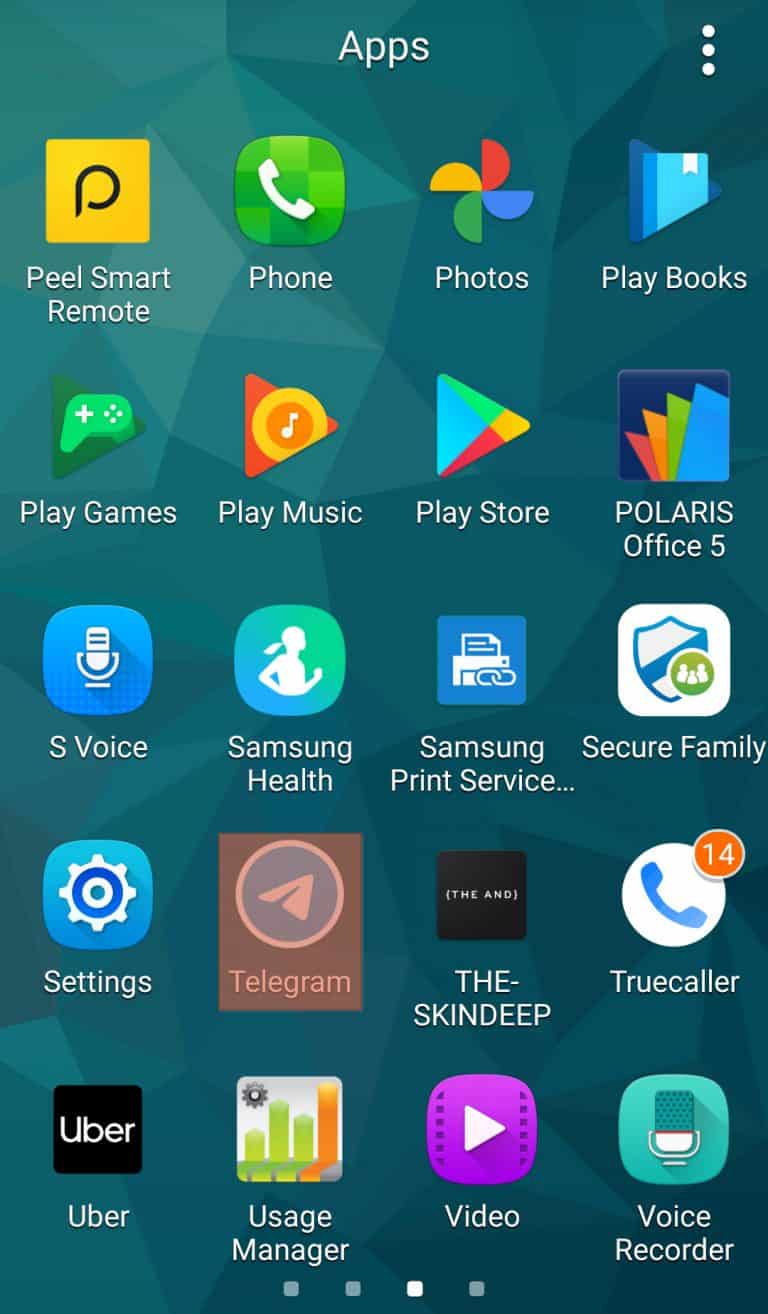Open Play Games
768x1314 pixels.
97,424
